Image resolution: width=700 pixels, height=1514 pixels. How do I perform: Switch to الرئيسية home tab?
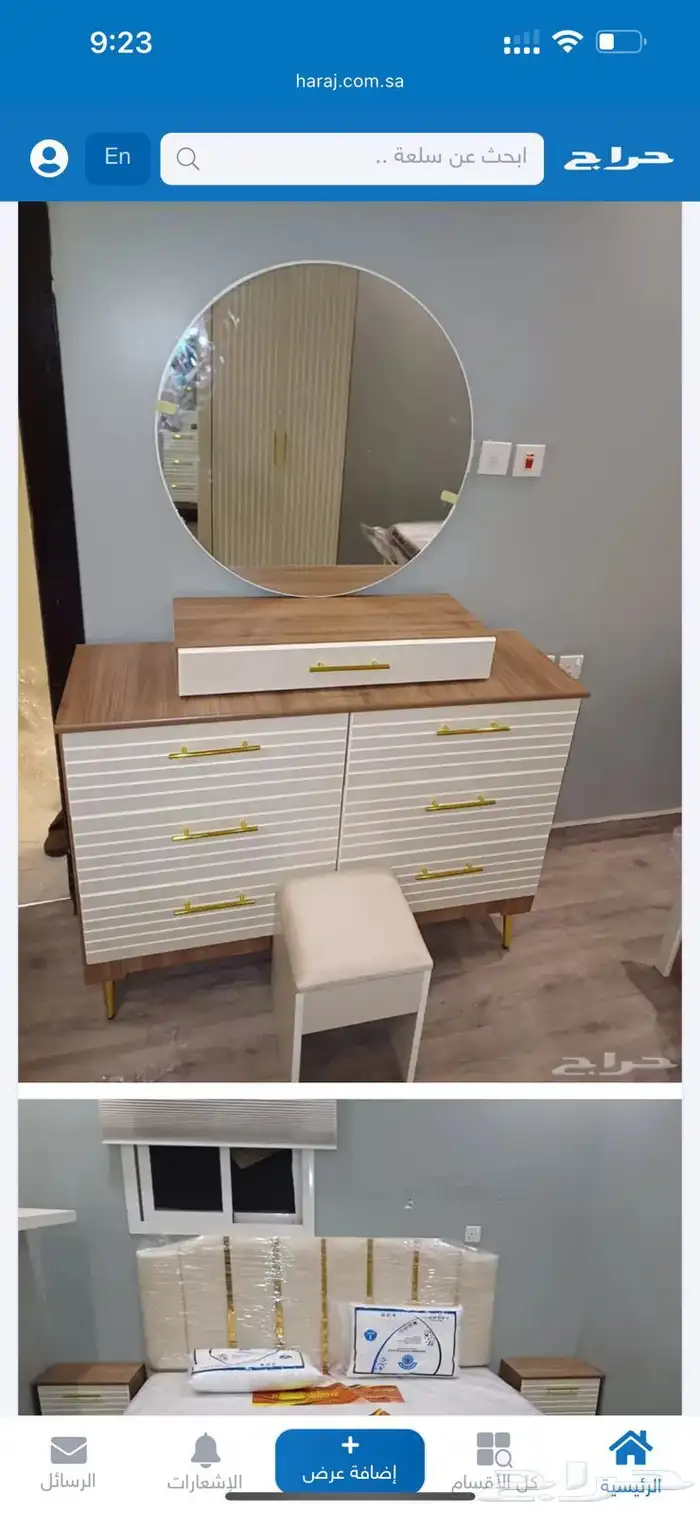point(631,1462)
